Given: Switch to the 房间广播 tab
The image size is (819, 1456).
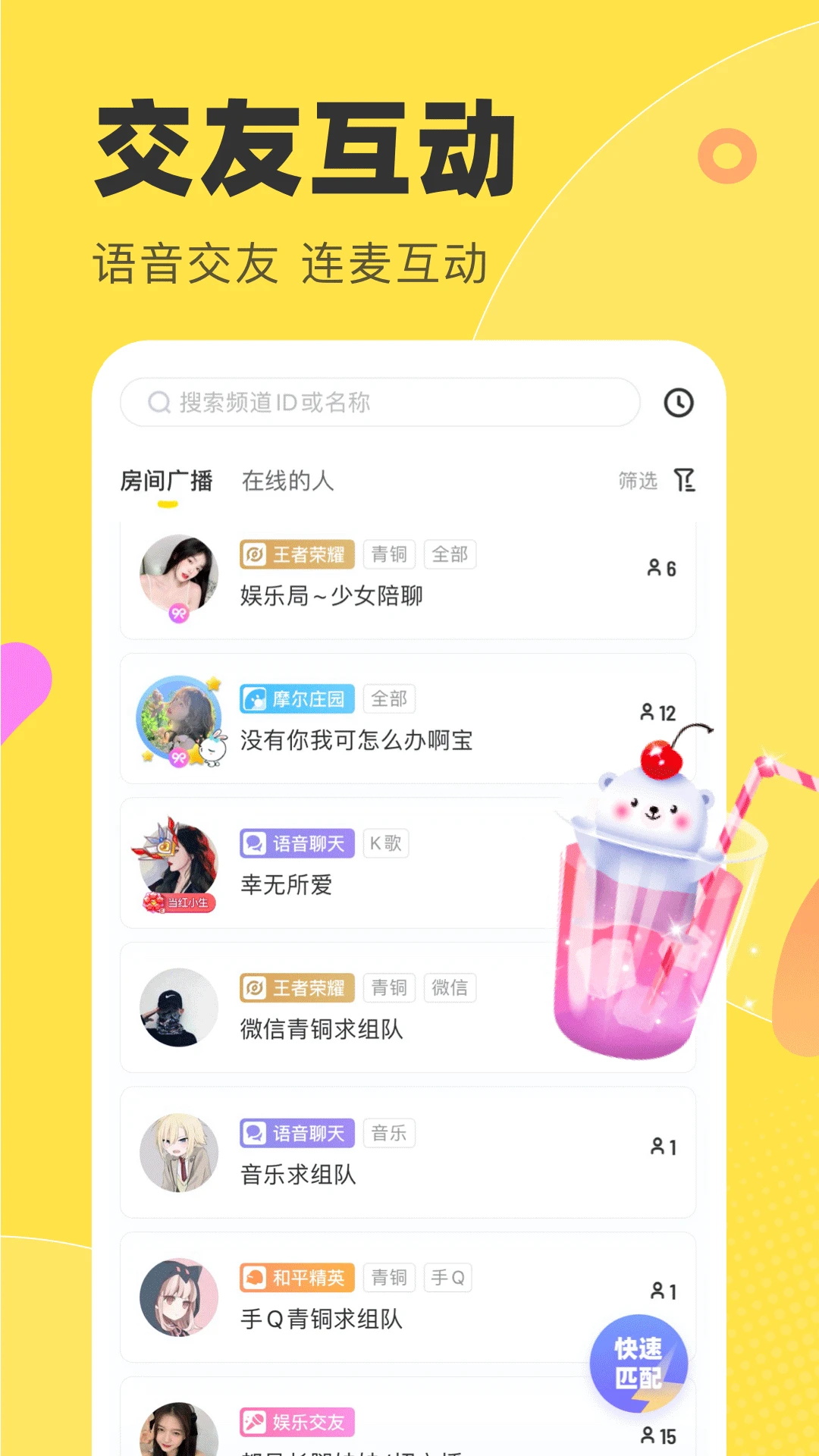Looking at the screenshot, I should [x=168, y=480].
